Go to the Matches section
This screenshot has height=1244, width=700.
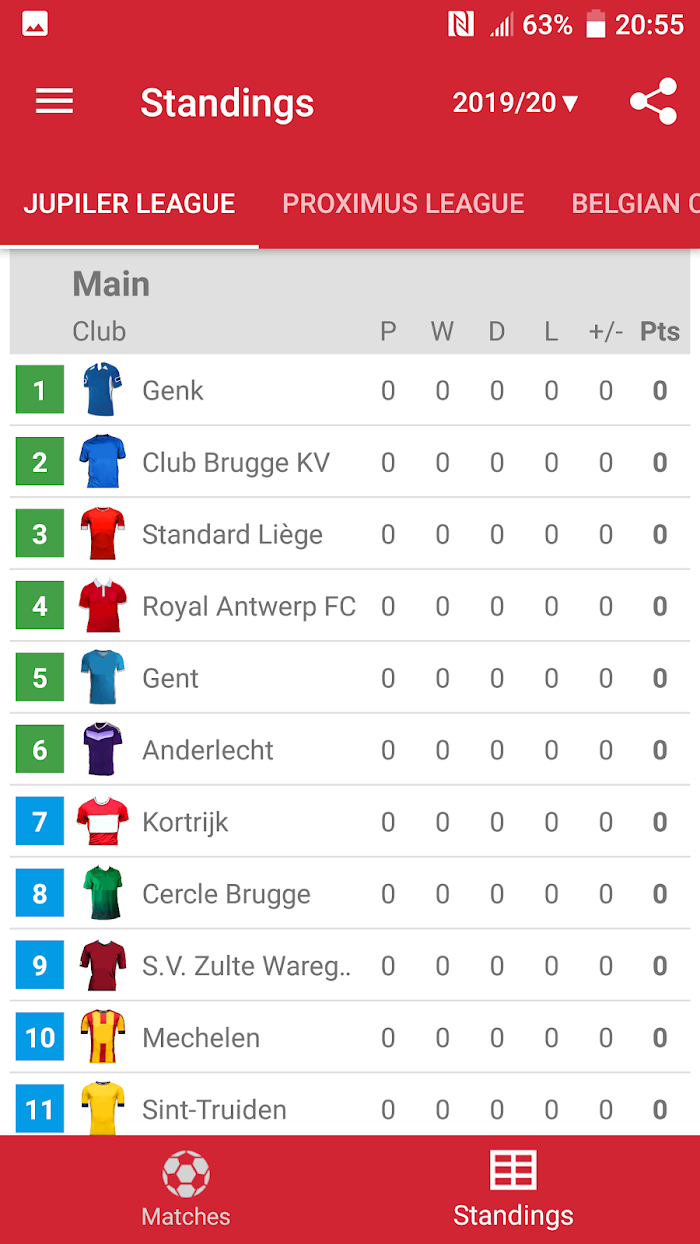(186, 1190)
